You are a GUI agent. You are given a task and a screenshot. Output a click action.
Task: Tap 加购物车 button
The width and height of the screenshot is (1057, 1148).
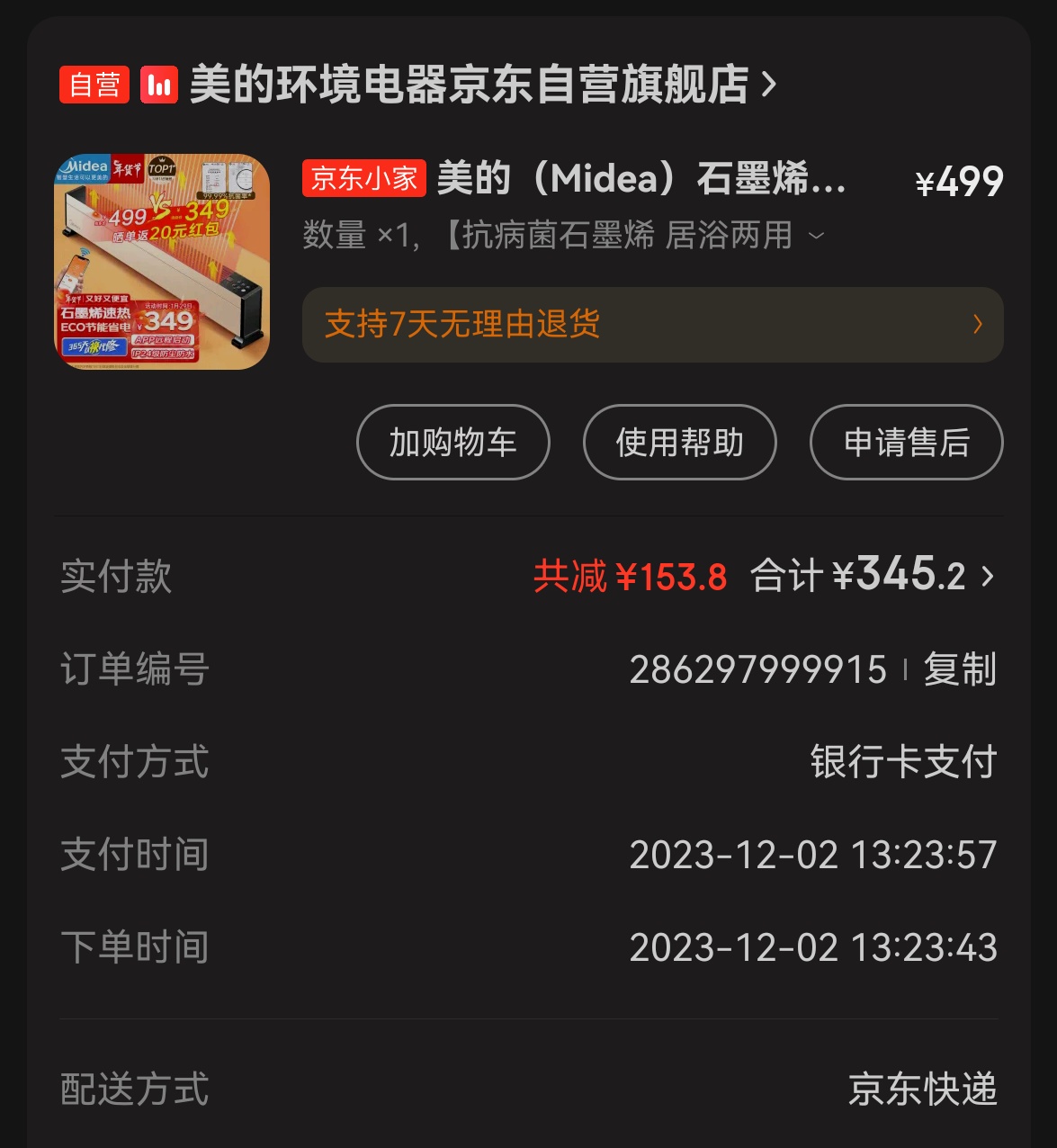coord(452,443)
